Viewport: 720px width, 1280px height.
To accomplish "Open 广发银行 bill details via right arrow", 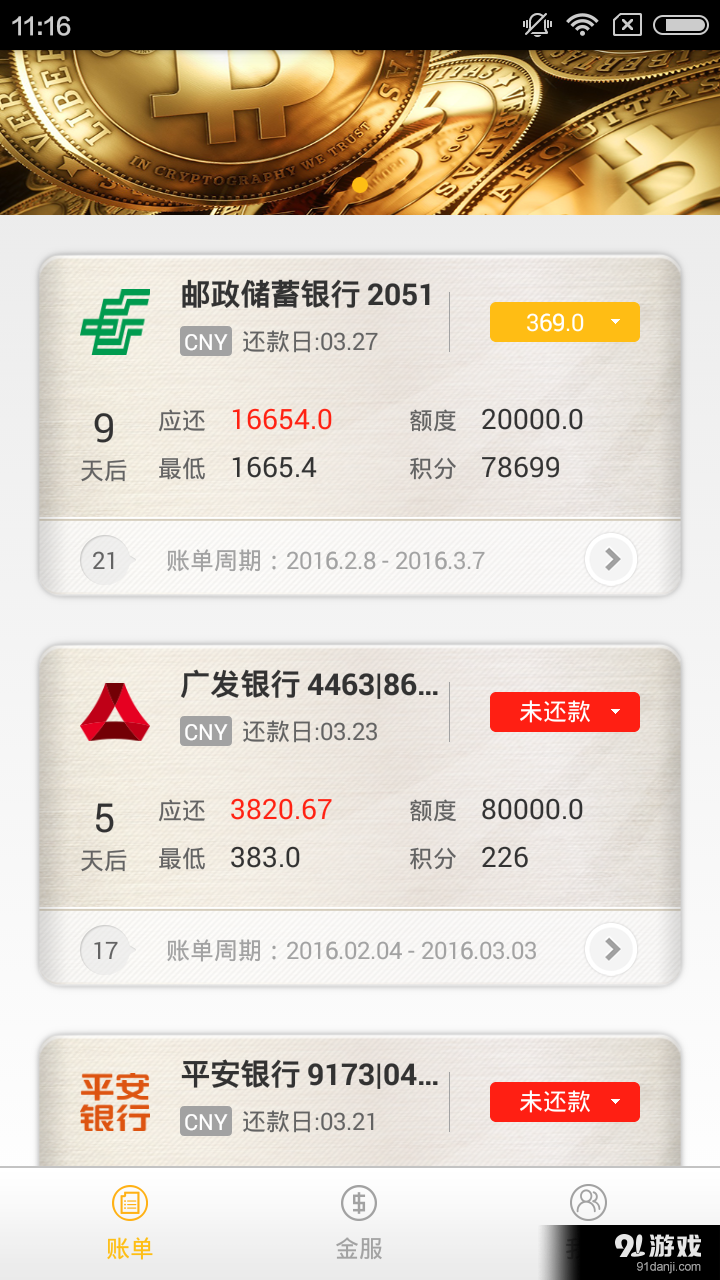I will (x=610, y=950).
